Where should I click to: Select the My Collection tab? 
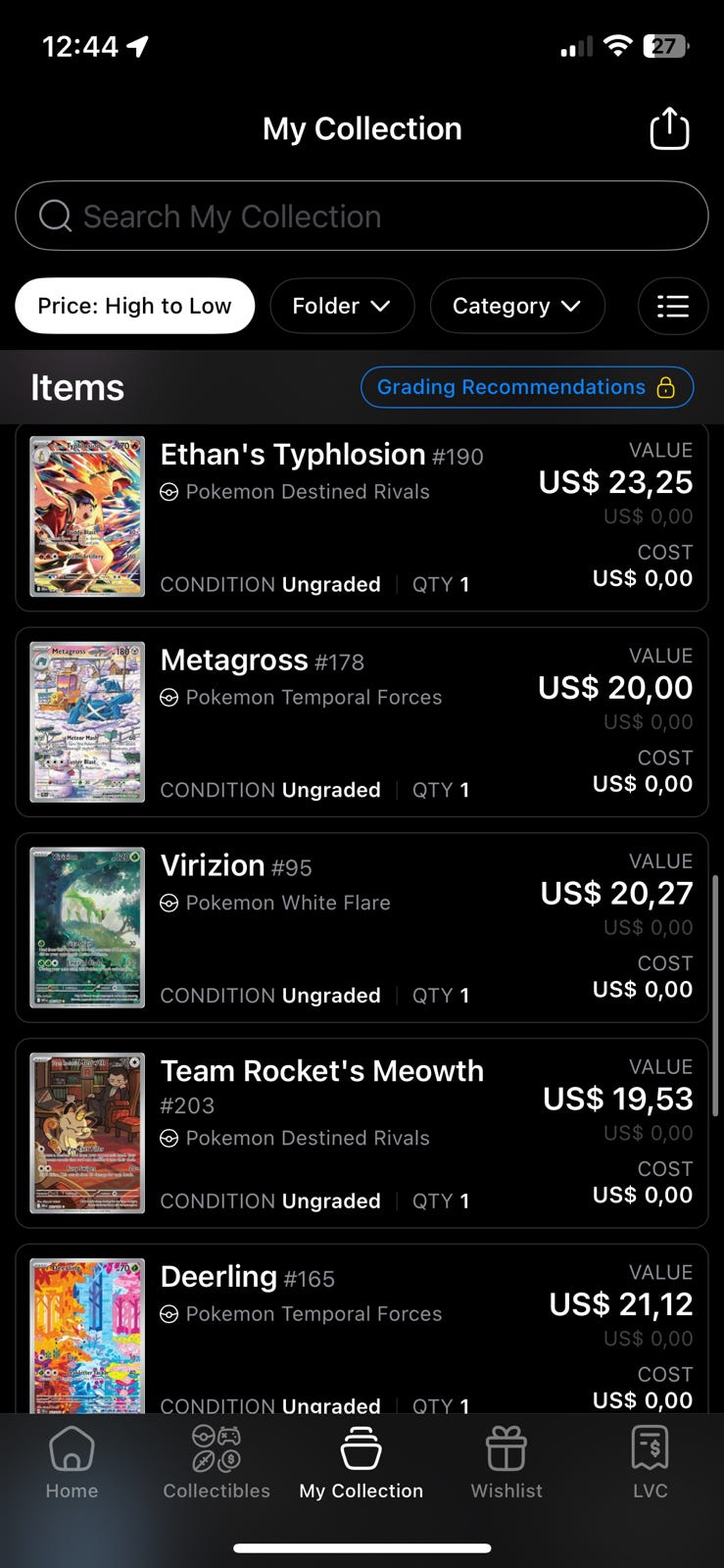(x=362, y=1462)
